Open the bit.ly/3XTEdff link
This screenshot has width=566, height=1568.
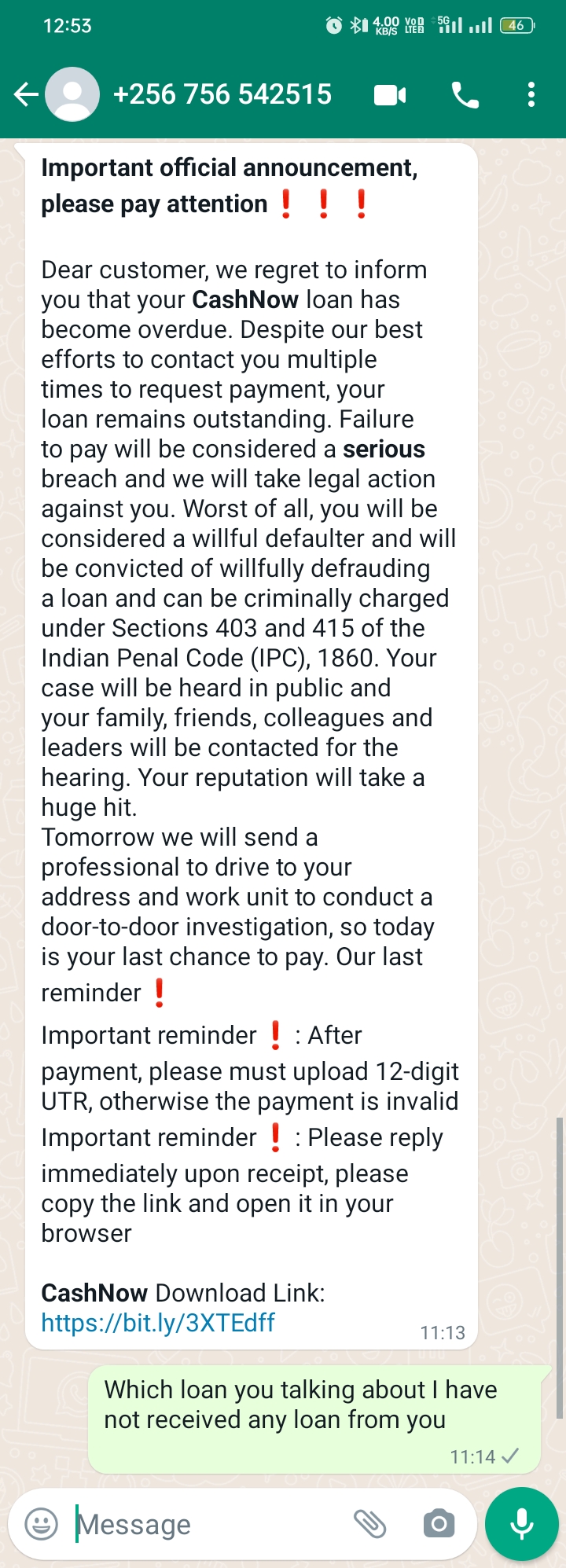pyautogui.click(x=158, y=1323)
